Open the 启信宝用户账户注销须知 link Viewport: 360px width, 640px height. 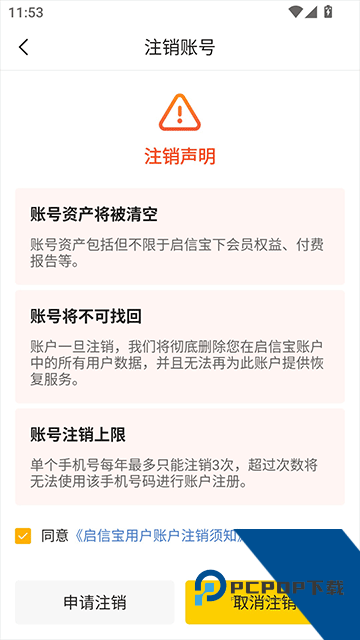tap(159, 536)
